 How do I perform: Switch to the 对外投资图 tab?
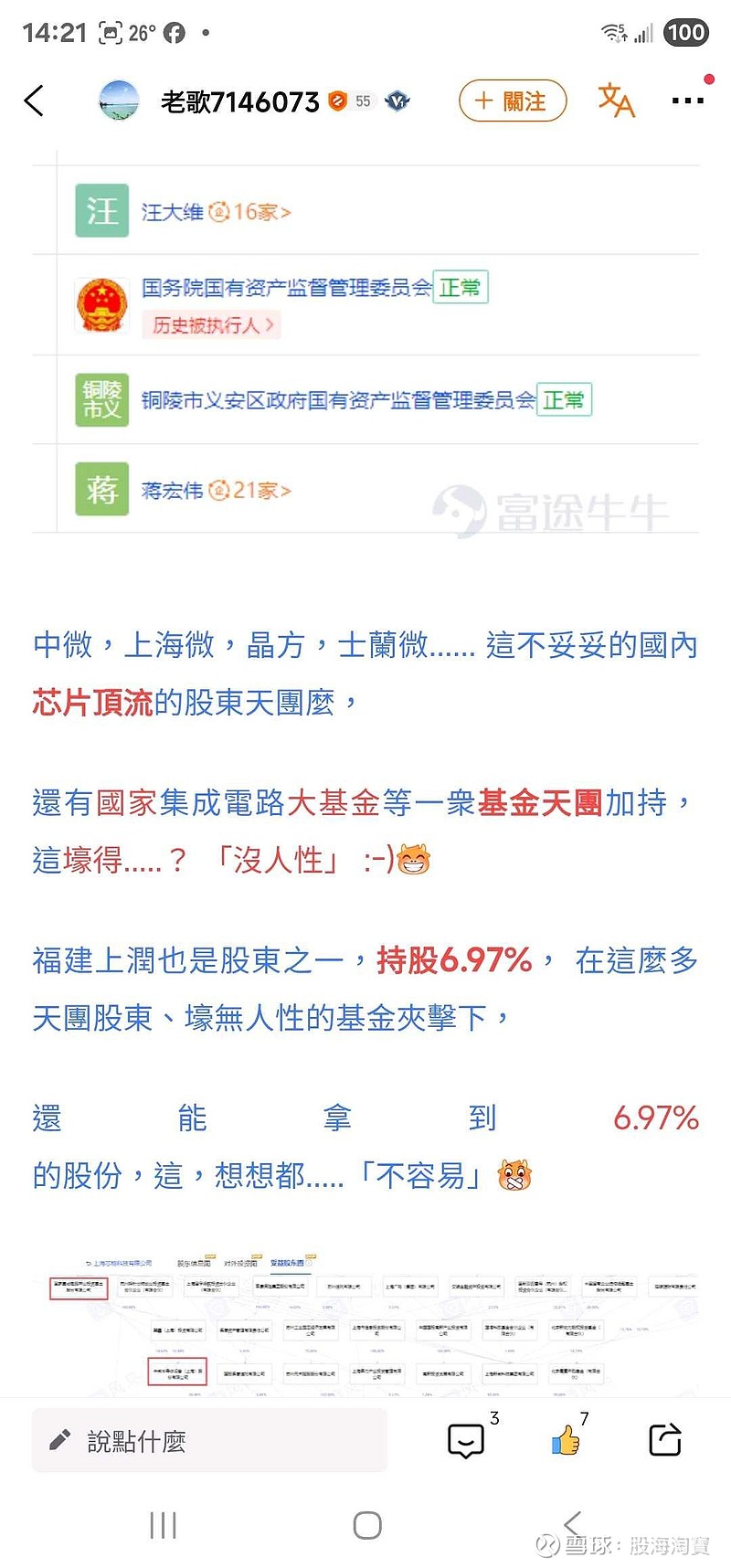point(239,1259)
